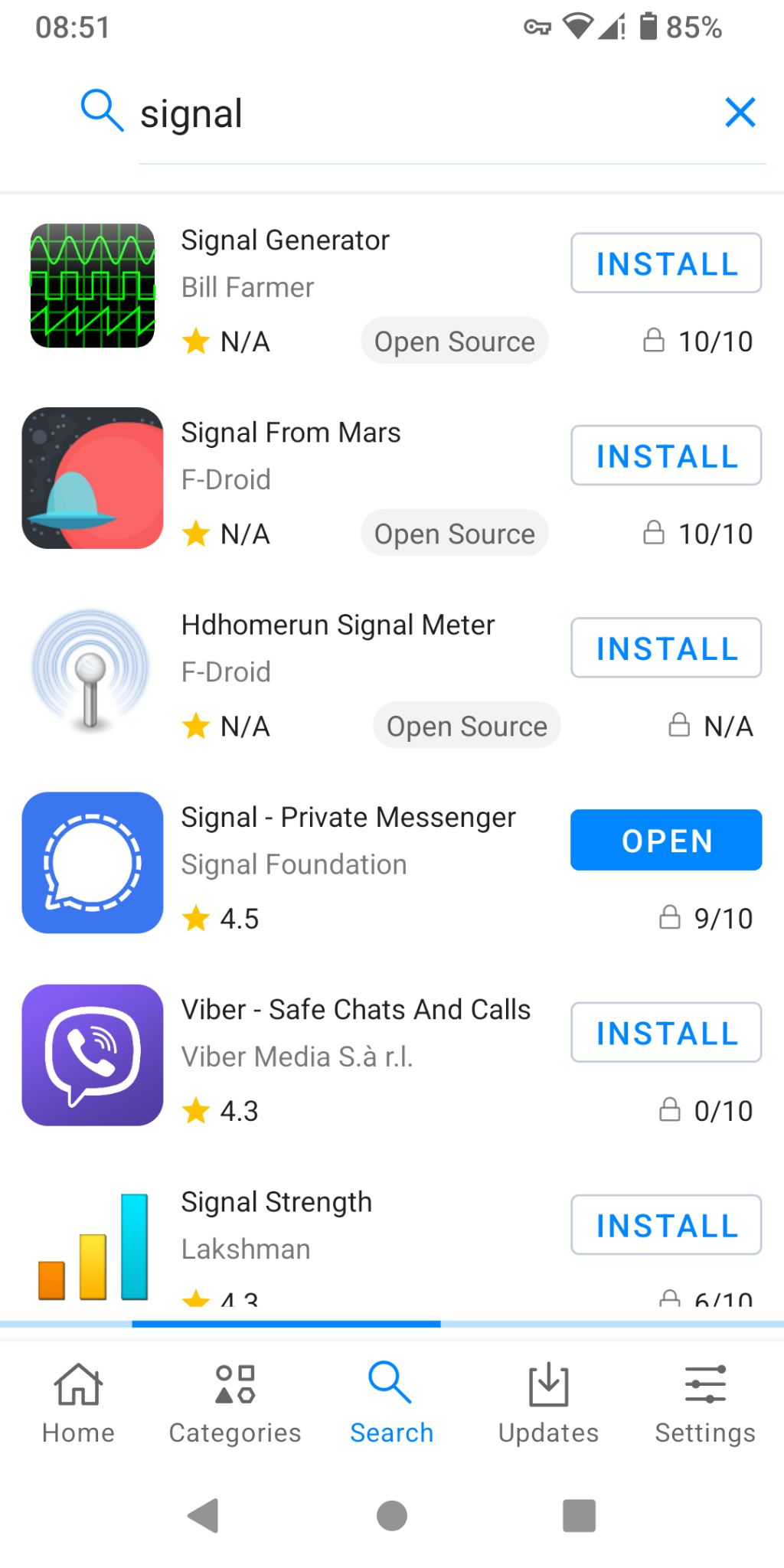Install Hdhomerun Signal Meter
The image size is (784, 1568).
pyautogui.click(x=666, y=648)
